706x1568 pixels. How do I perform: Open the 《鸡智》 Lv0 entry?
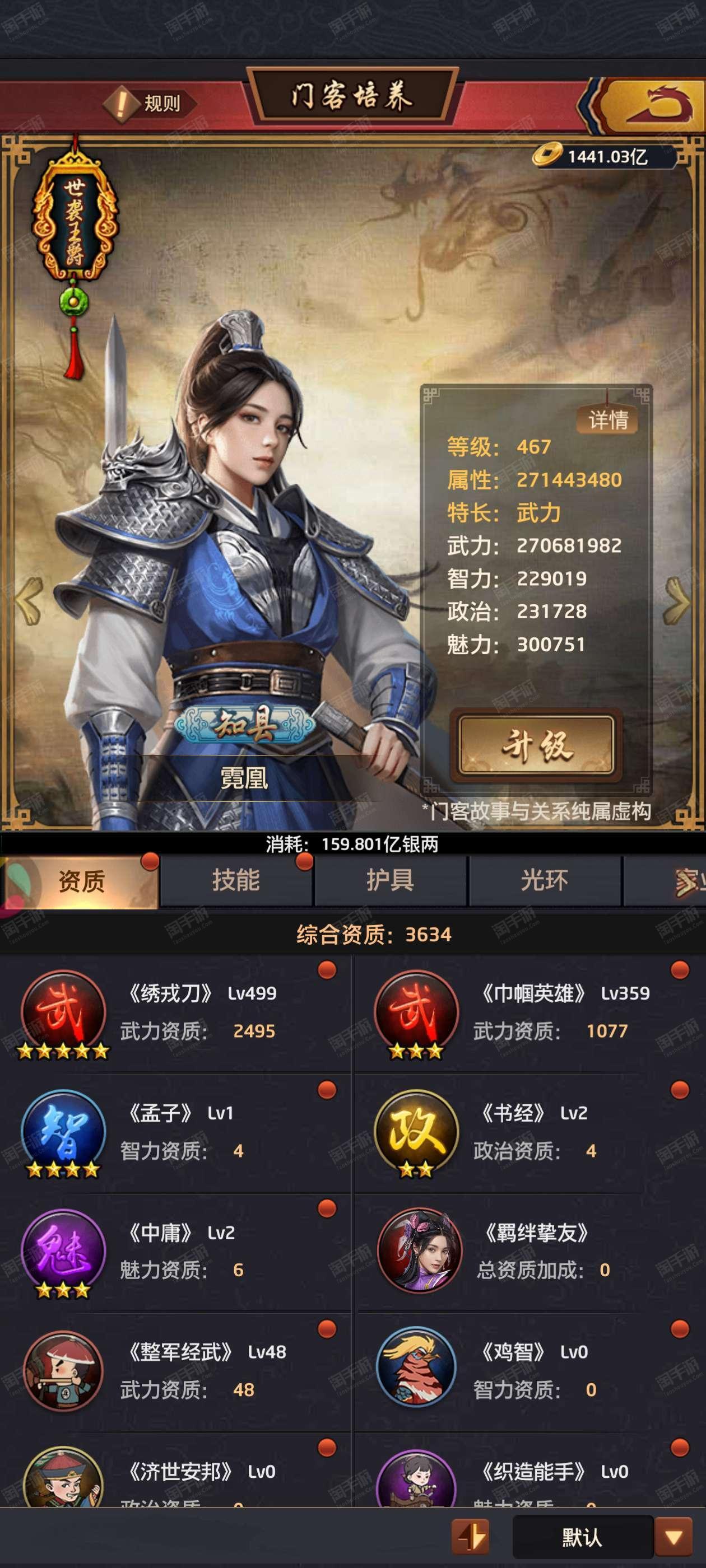coord(529,1371)
